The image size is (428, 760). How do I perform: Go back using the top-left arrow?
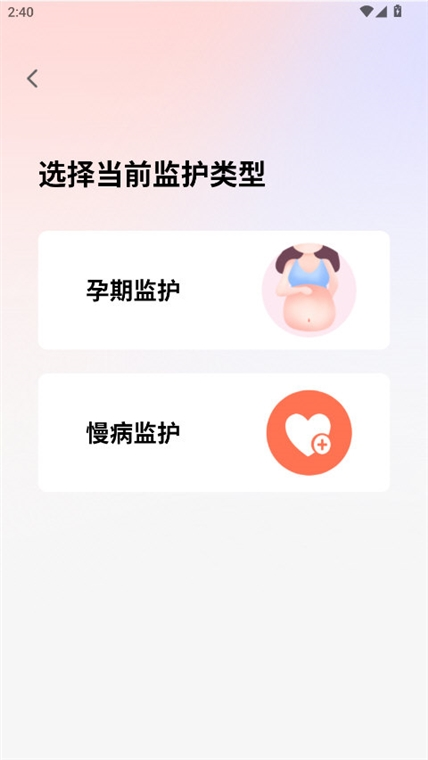point(32,79)
